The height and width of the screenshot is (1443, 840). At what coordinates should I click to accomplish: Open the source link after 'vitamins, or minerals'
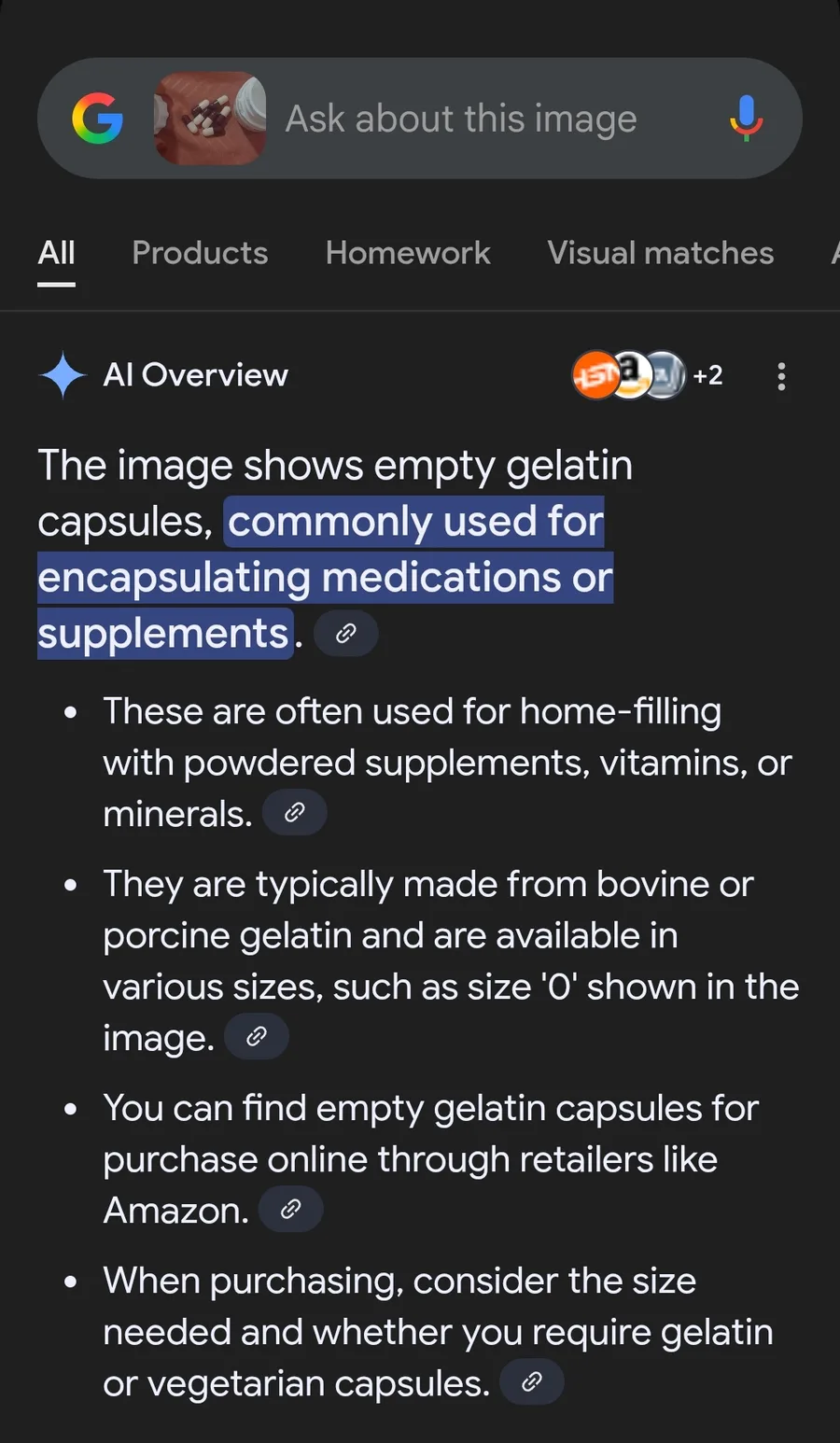(x=294, y=813)
